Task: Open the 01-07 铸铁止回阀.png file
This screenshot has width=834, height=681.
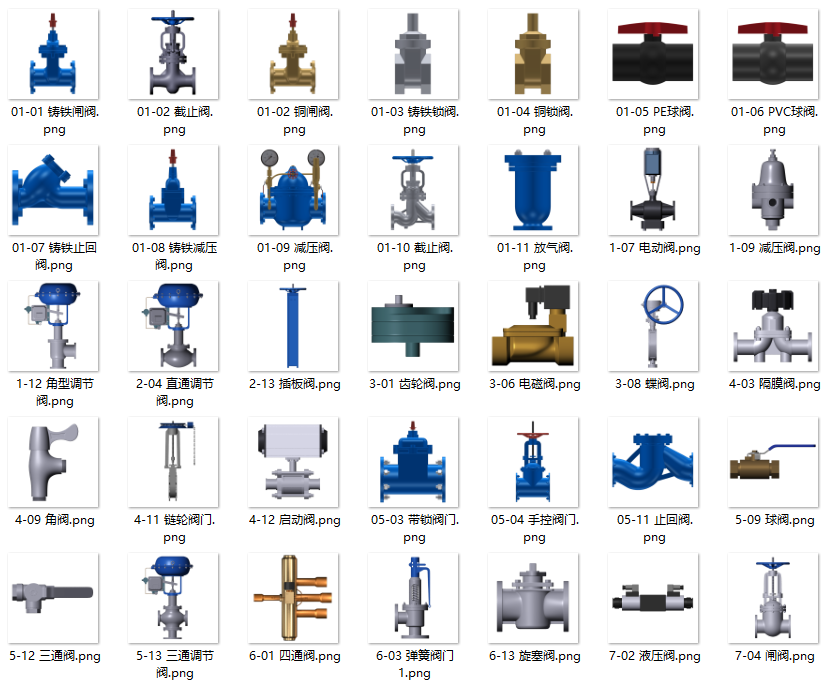Action: tap(54, 190)
